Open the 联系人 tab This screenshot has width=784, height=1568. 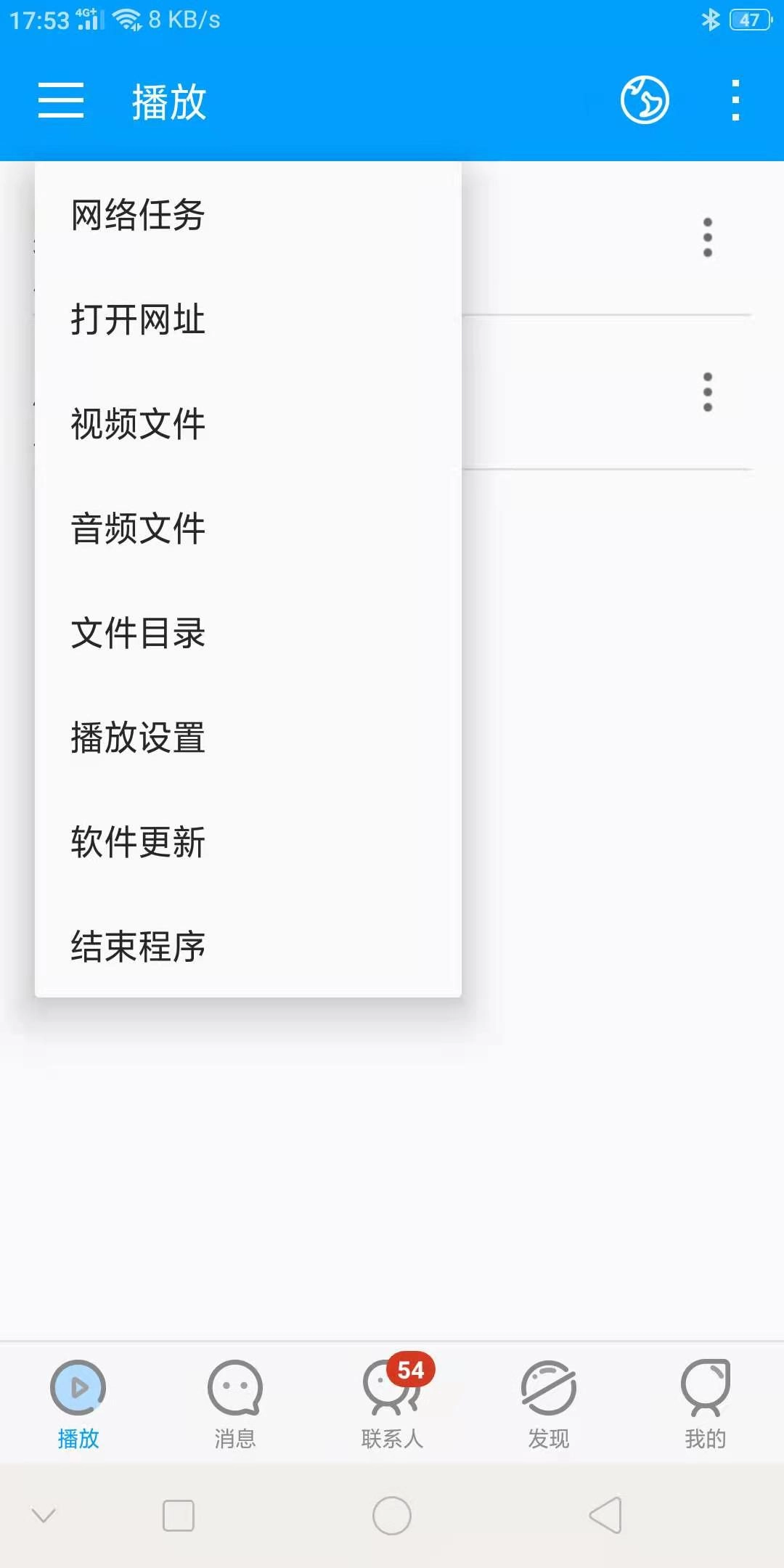[x=392, y=1402]
